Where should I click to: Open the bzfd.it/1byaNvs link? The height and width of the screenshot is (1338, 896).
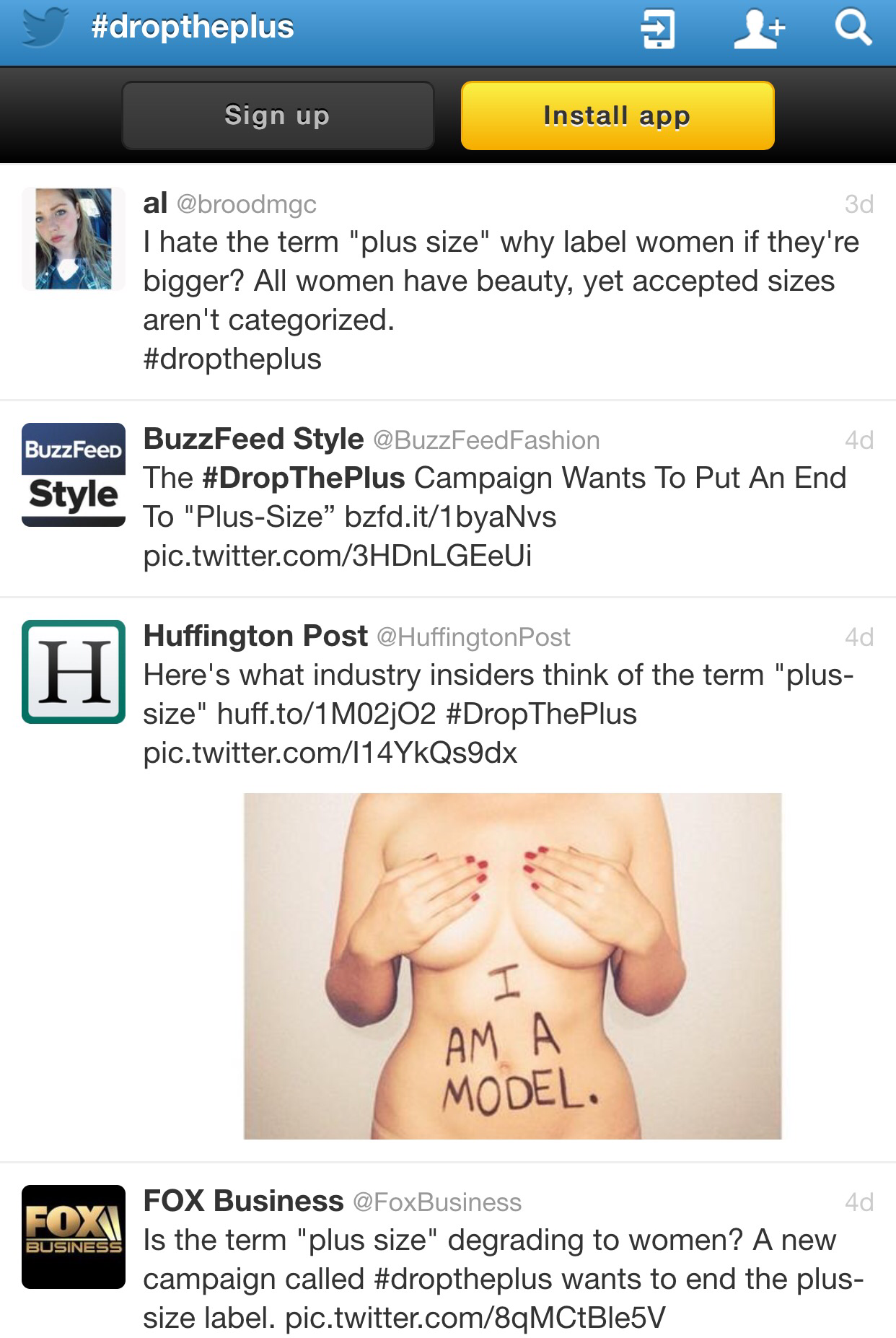(450, 517)
